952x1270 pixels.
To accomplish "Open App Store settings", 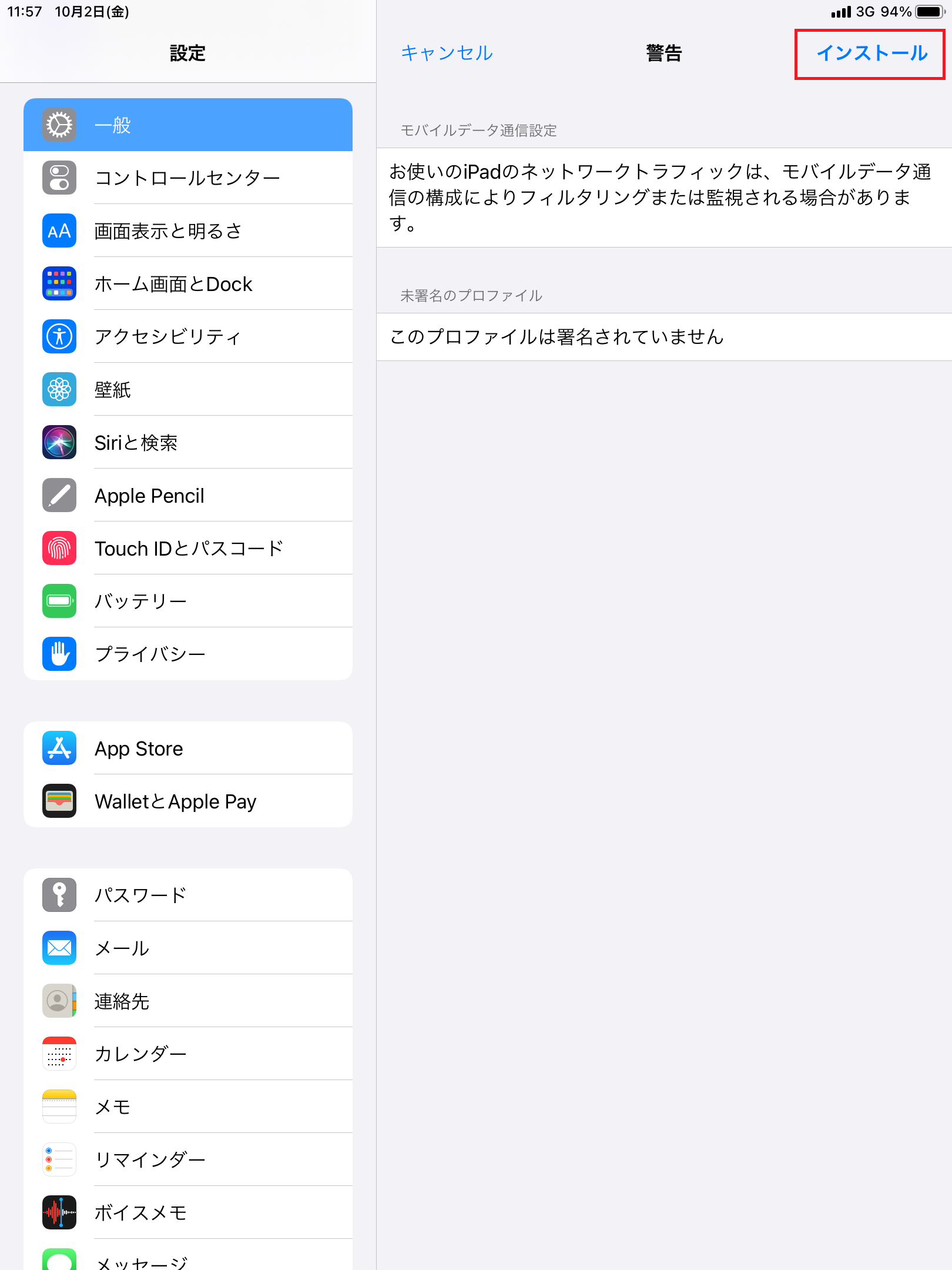I will pos(188,748).
